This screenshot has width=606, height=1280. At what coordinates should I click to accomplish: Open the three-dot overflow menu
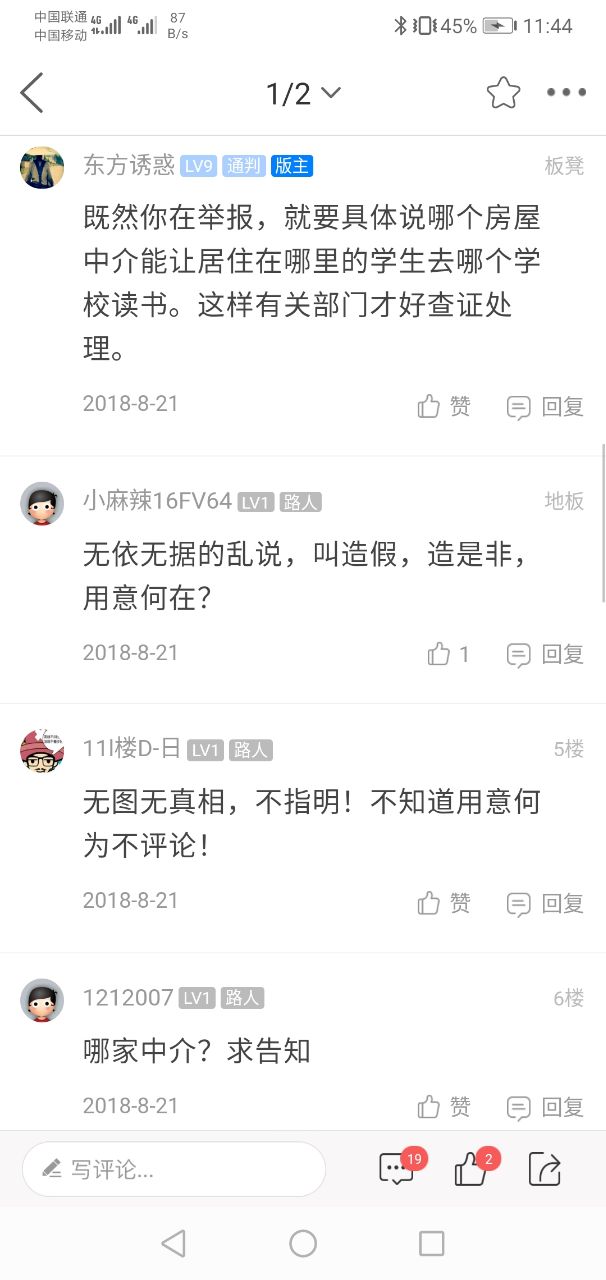point(566,93)
